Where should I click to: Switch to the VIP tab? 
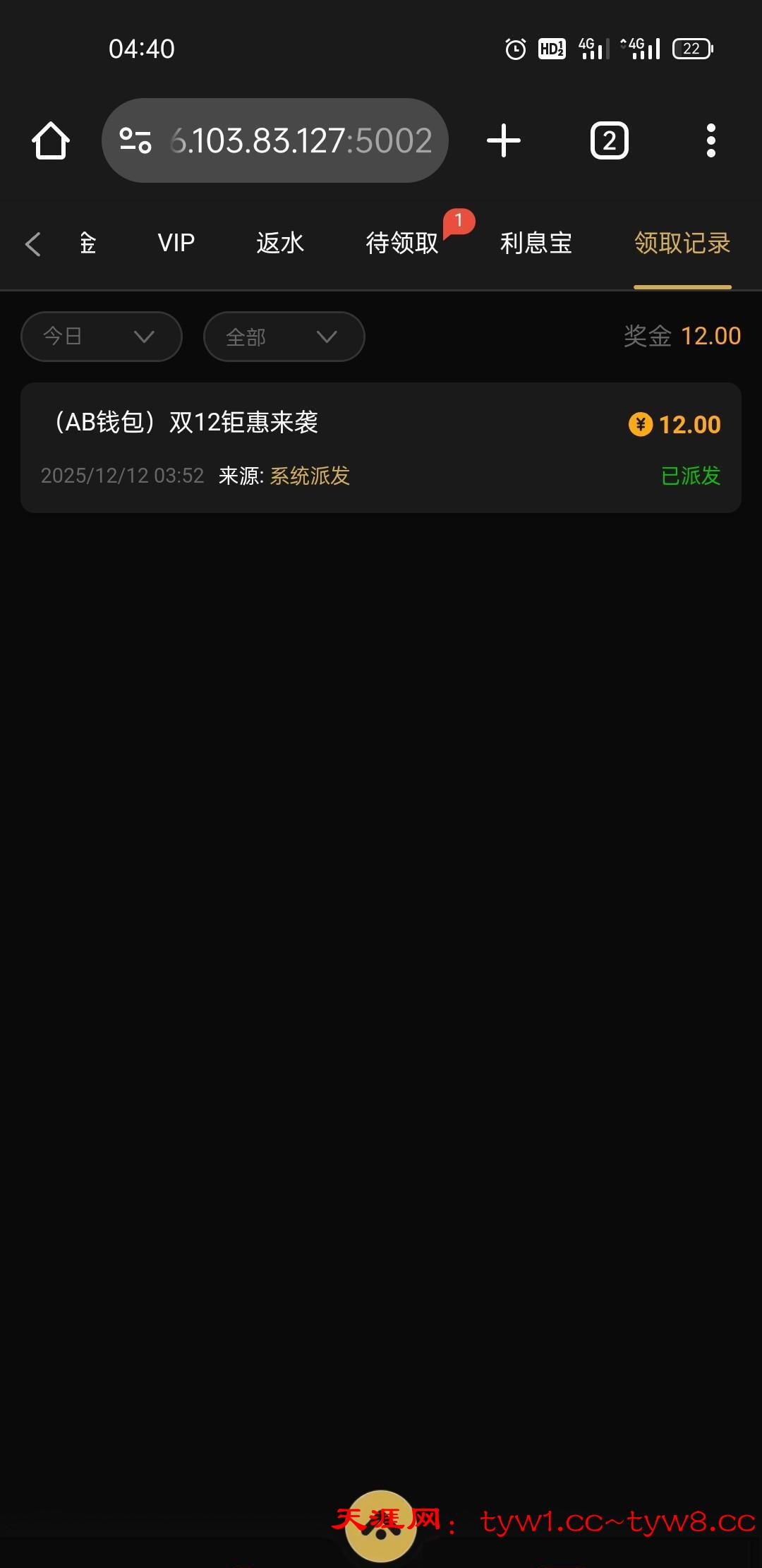[176, 243]
